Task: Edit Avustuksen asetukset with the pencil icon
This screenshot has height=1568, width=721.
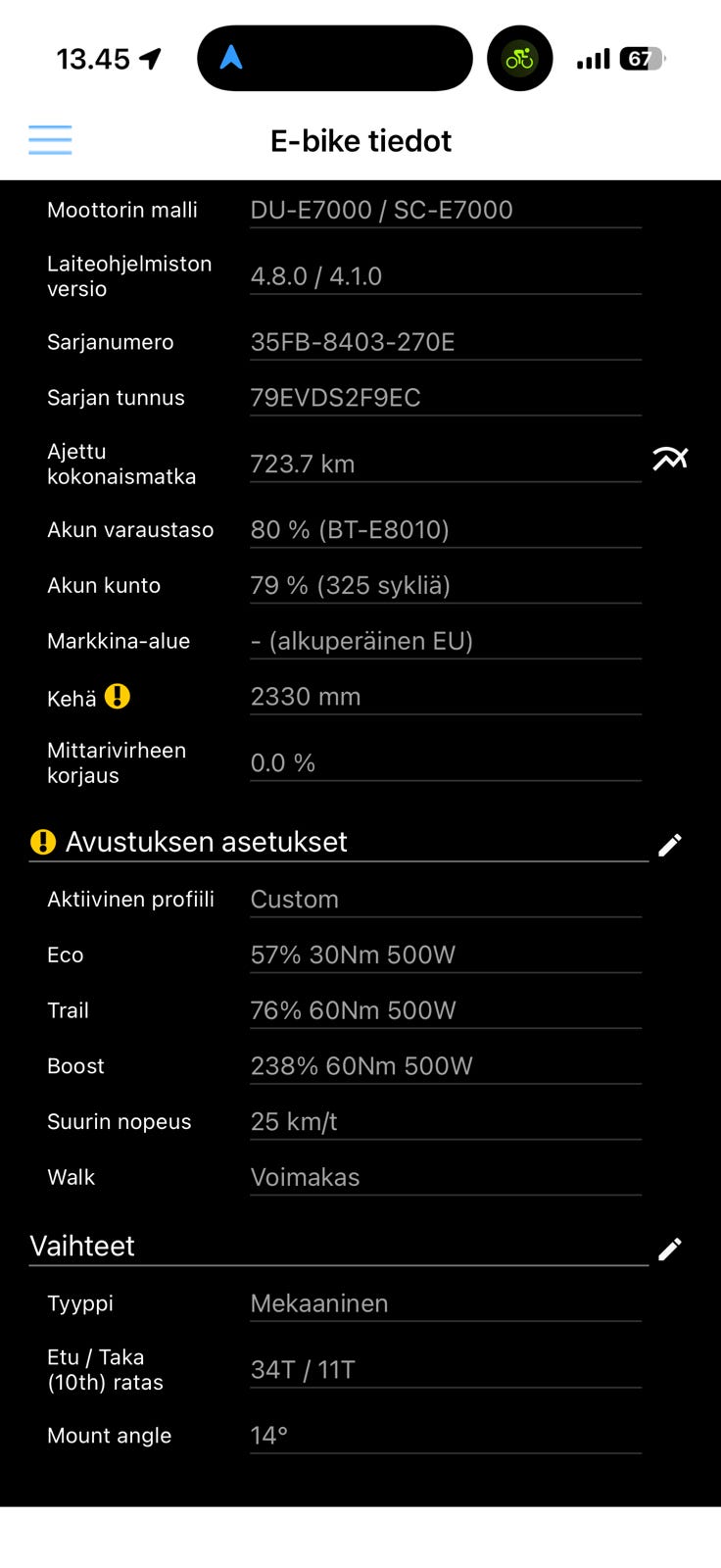Action: pyautogui.click(x=670, y=845)
